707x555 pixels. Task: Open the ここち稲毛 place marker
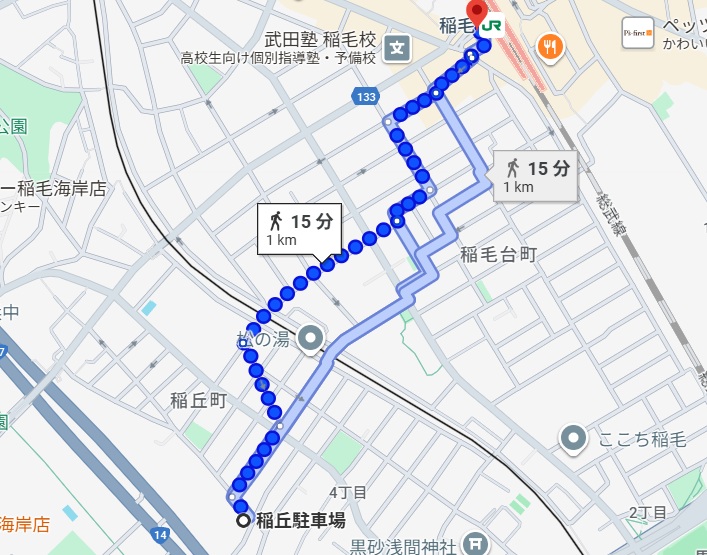coord(573,437)
